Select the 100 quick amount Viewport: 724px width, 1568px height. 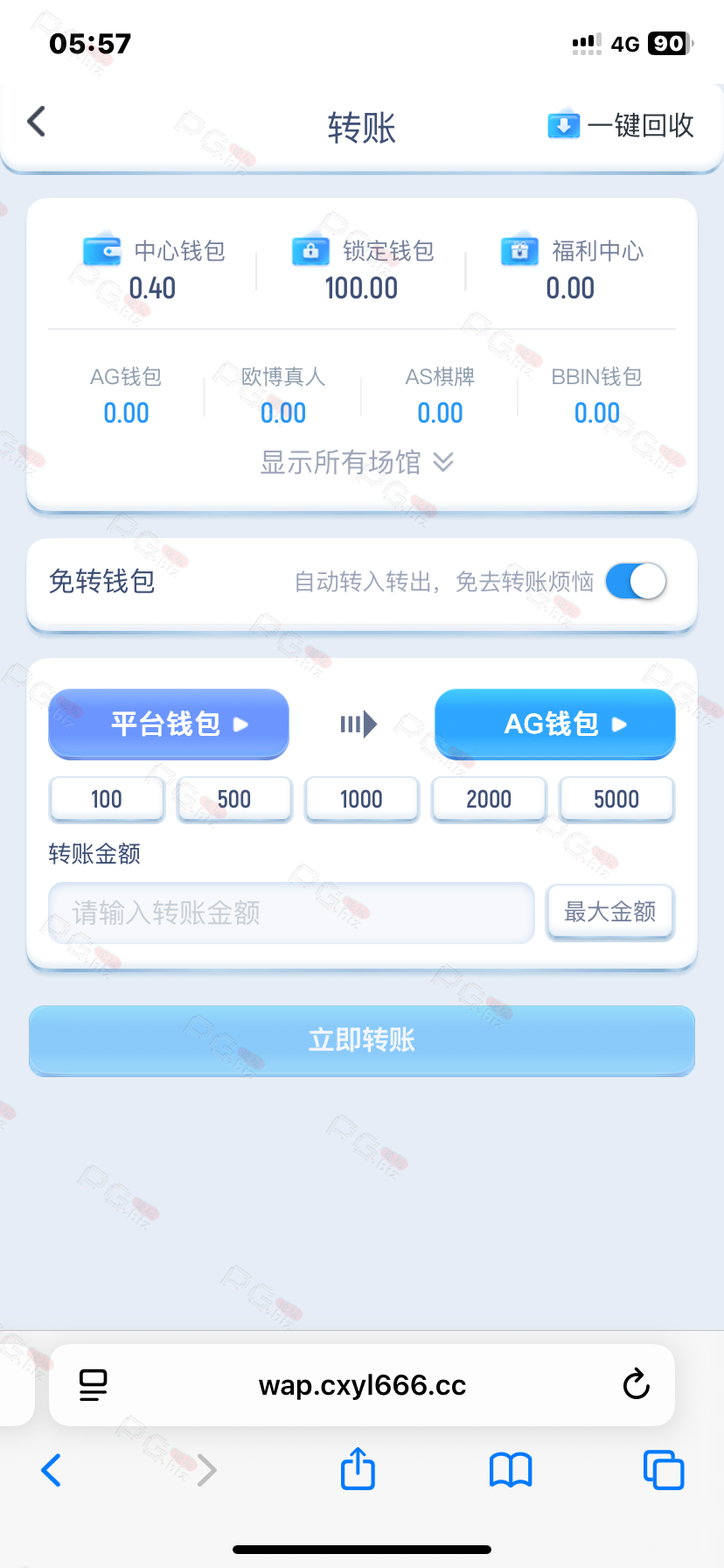tap(107, 799)
